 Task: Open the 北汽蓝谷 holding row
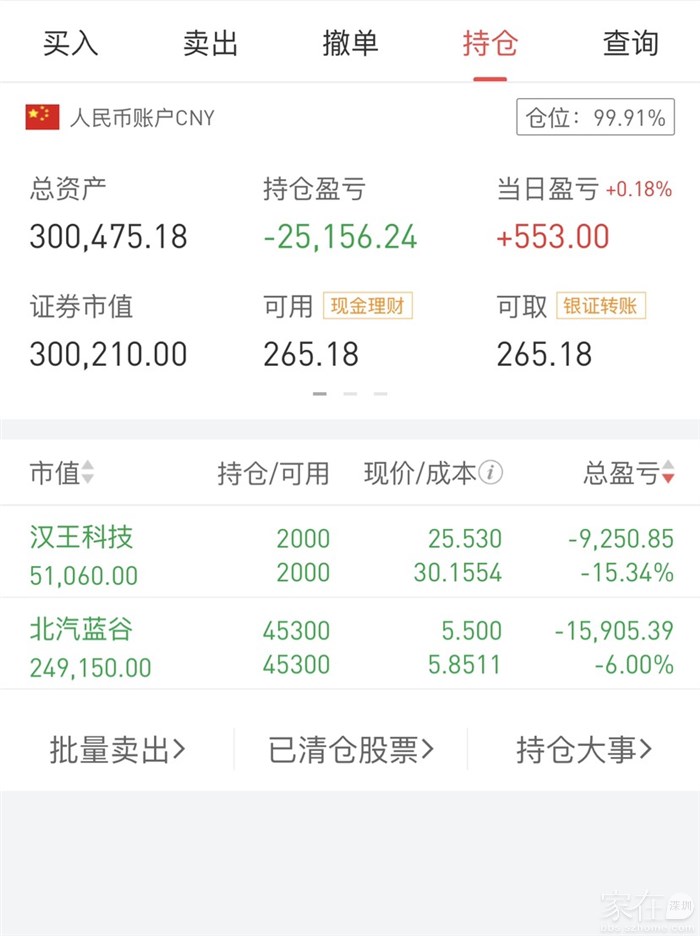pyautogui.click(x=350, y=646)
